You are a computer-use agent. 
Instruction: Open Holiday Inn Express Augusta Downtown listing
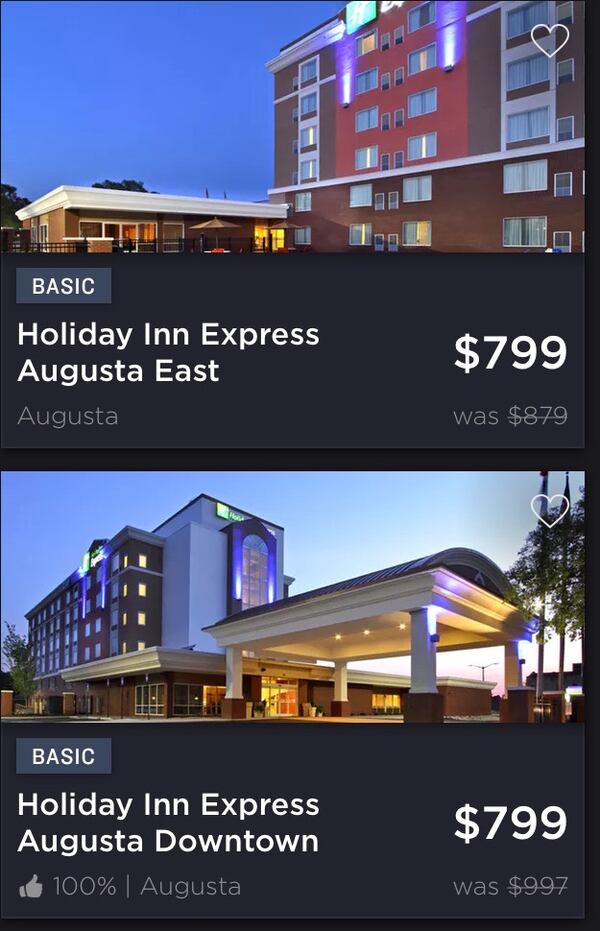(168, 822)
